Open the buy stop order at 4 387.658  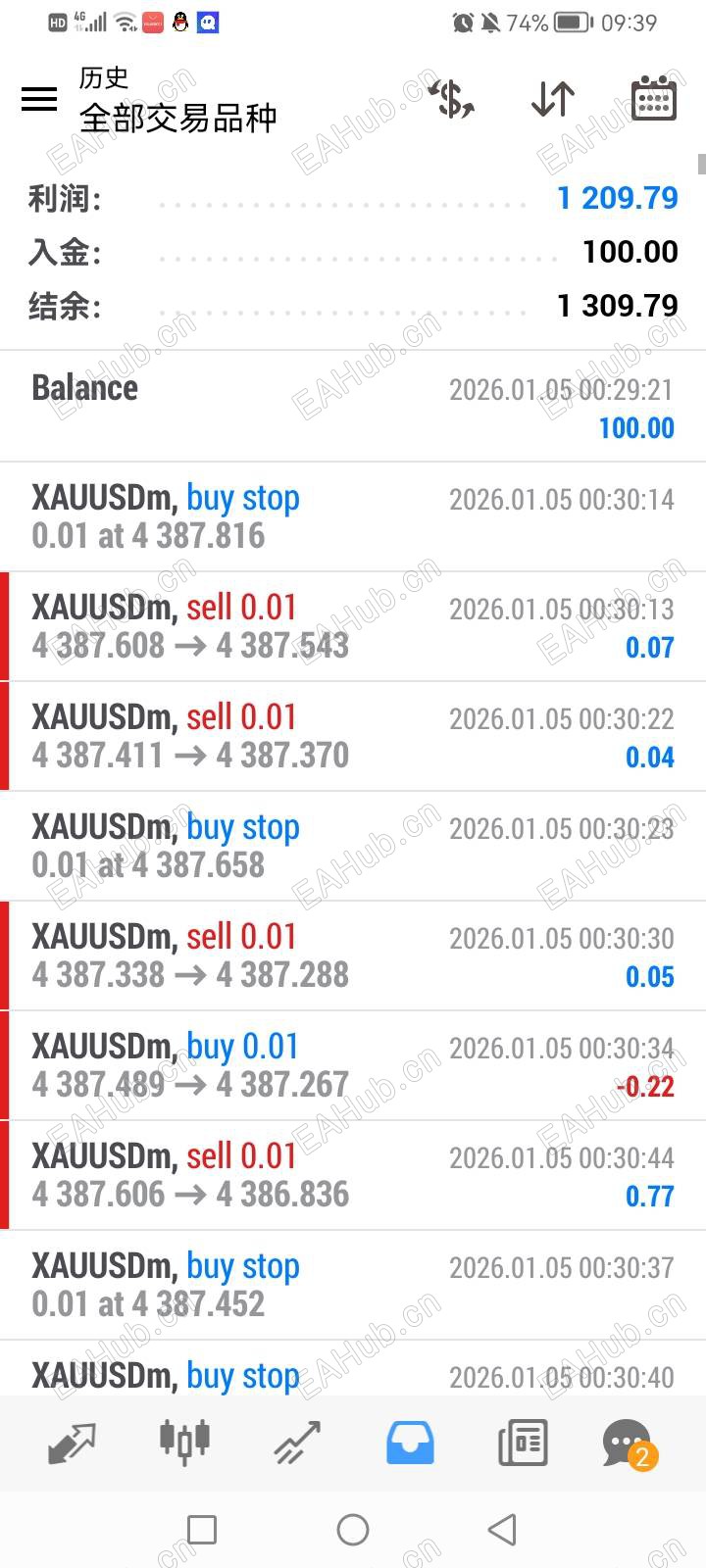pyautogui.click(x=353, y=847)
